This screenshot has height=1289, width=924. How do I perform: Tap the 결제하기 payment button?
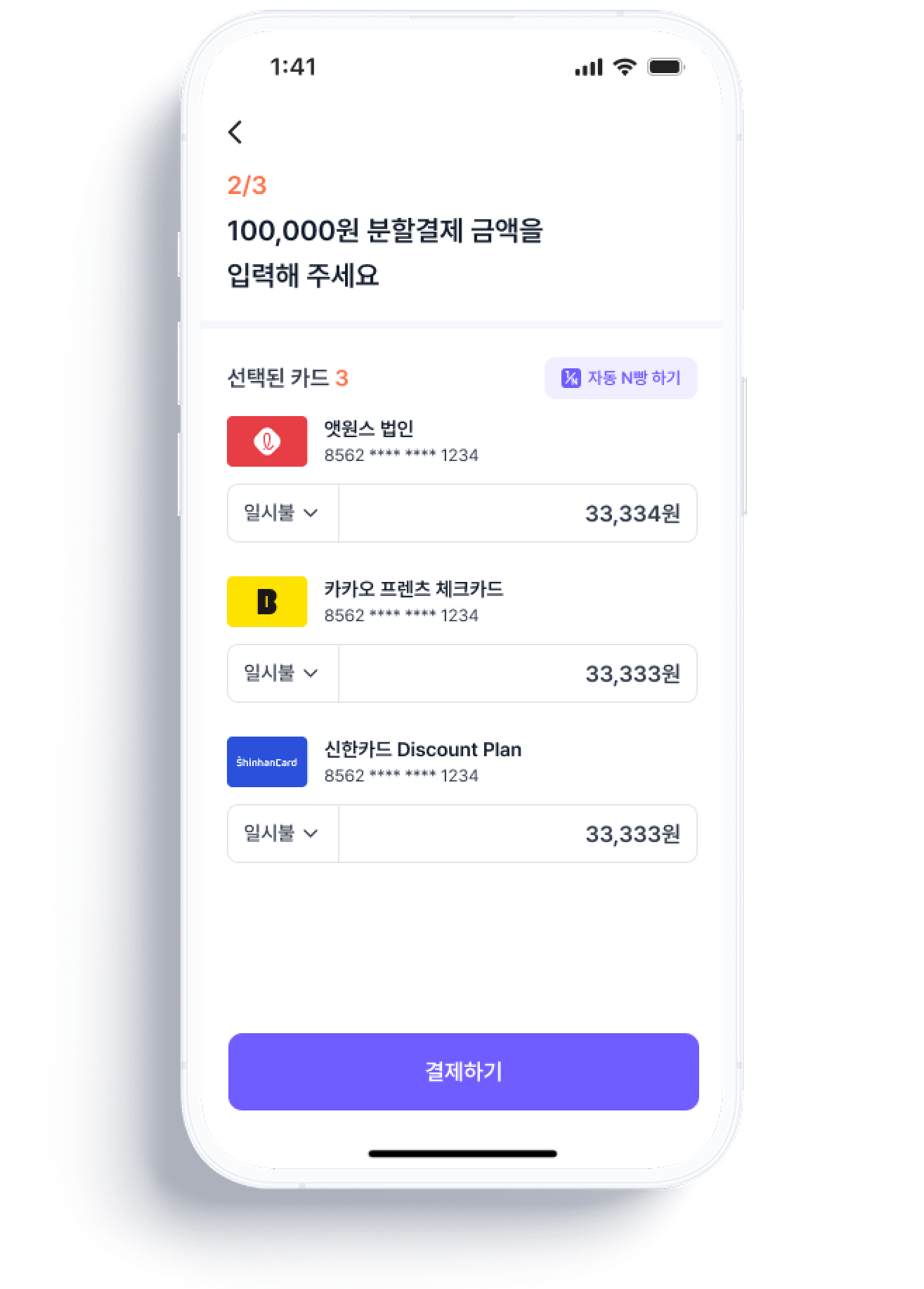tap(463, 1071)
